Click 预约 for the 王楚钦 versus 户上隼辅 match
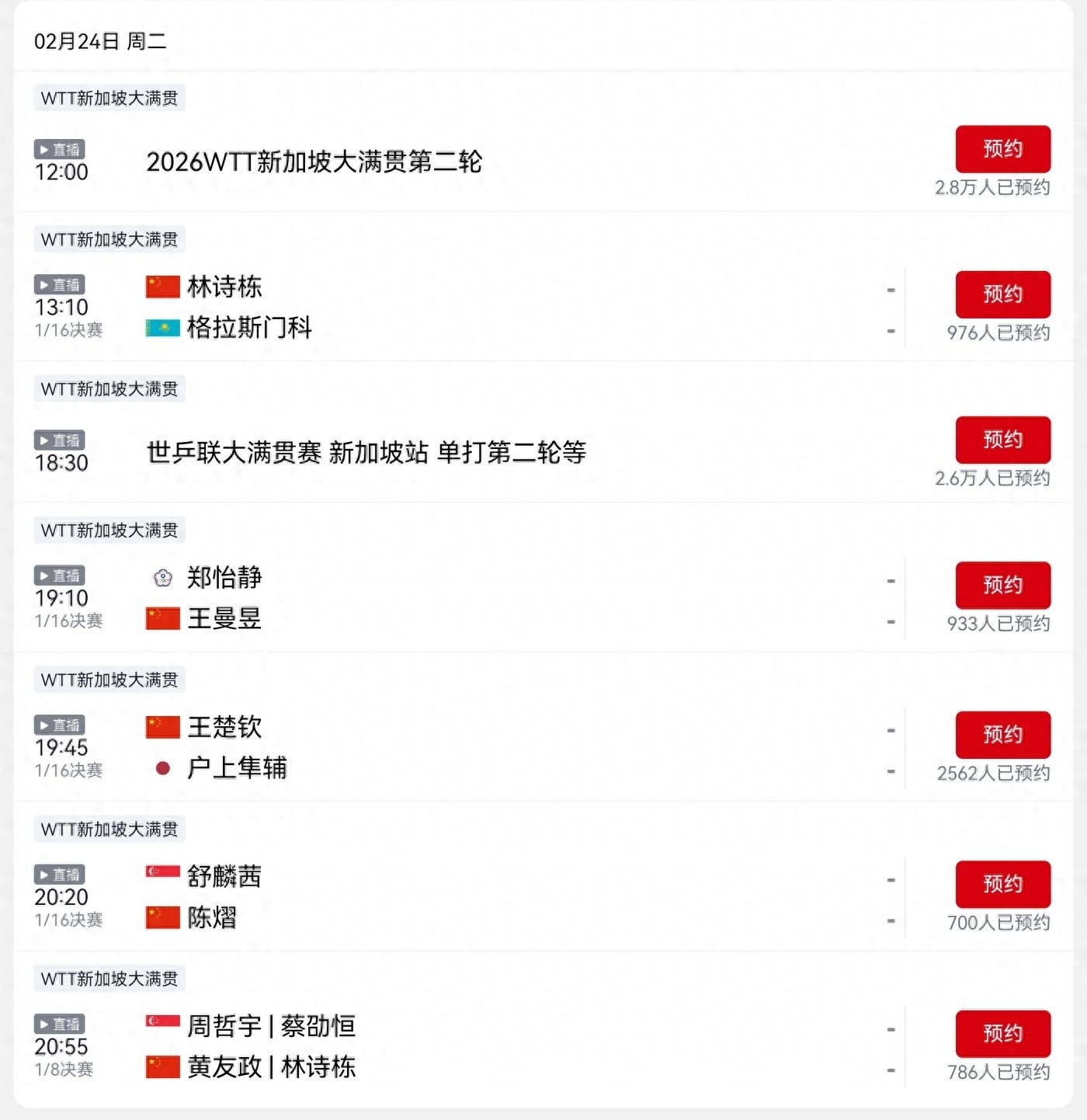This screenshot has height=1120, width=1087. pyautogui.click(x=1002, y=734)
